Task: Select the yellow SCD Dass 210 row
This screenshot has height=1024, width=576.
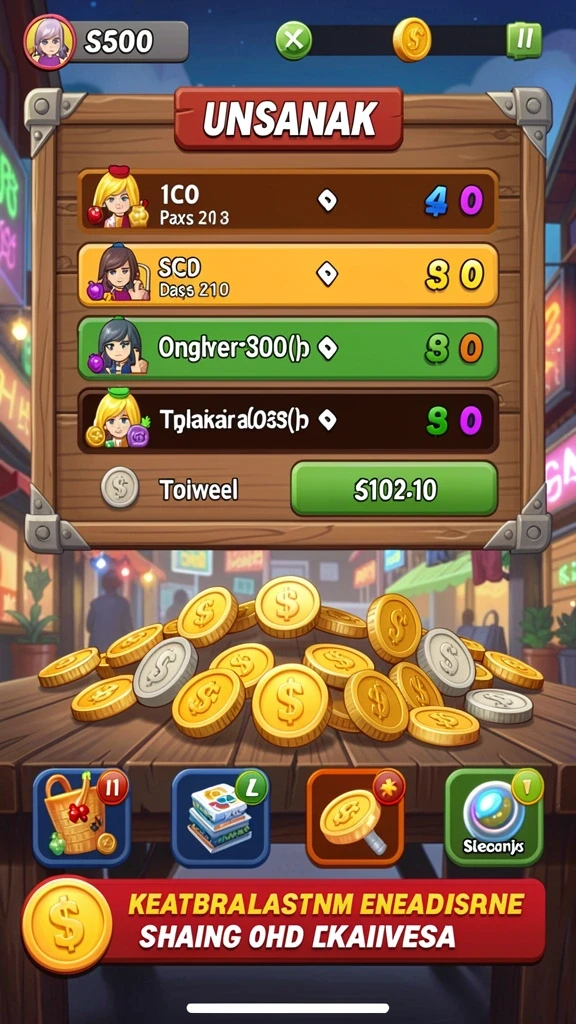Action: [x=288, y=274]
